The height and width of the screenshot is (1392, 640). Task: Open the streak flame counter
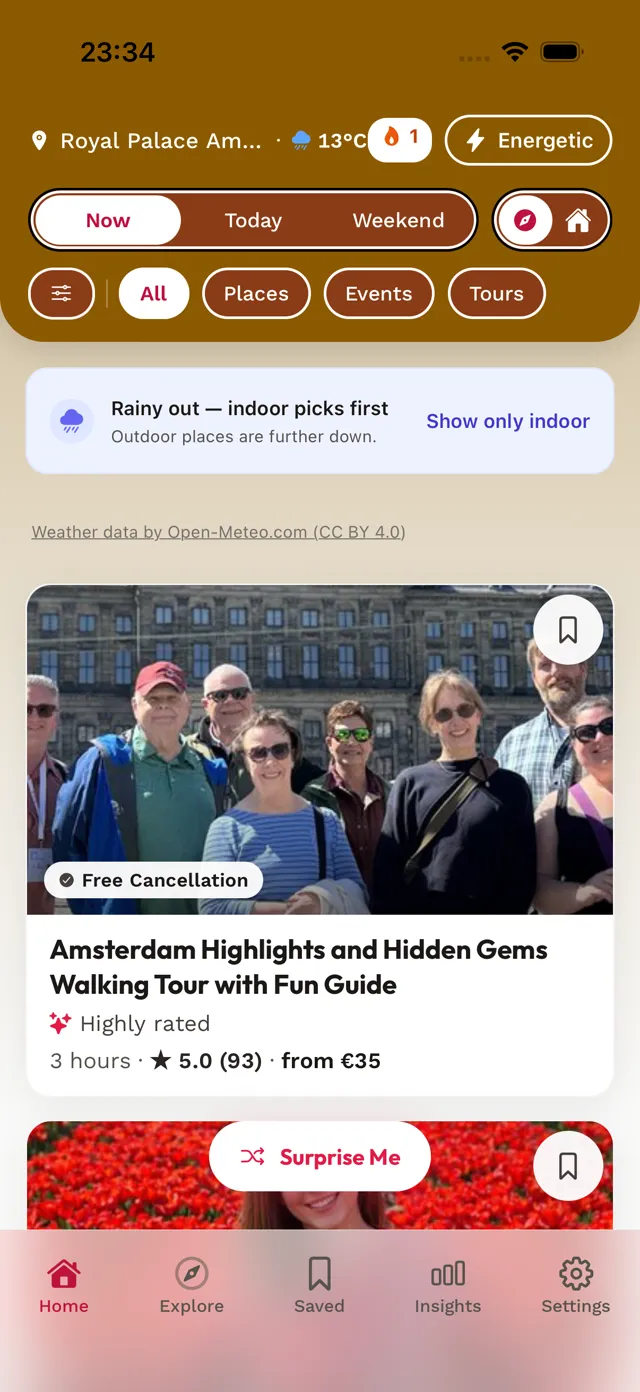401,140
